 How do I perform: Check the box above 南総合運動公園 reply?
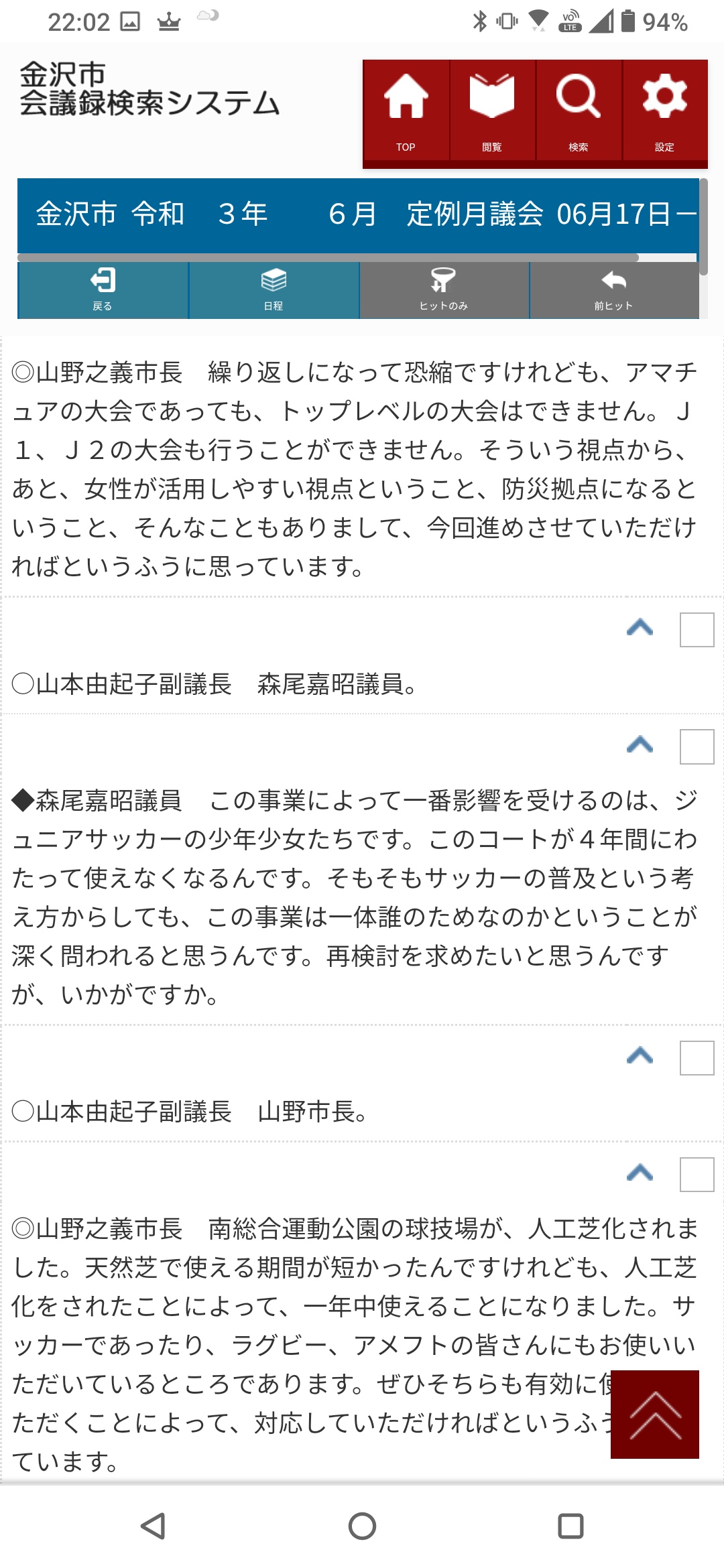tap(697, 1175)
